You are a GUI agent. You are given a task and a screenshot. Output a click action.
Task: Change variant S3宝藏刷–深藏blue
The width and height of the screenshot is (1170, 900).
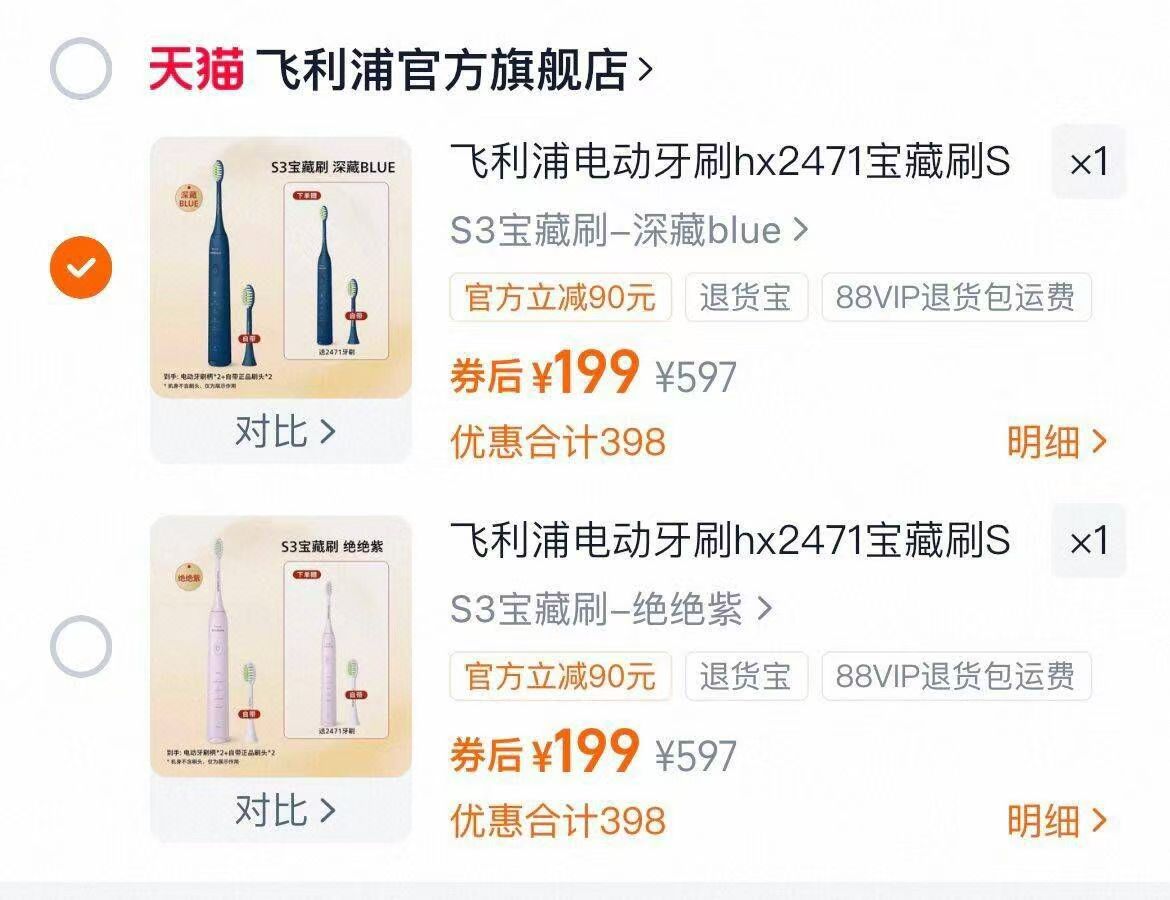click(628, 231)
